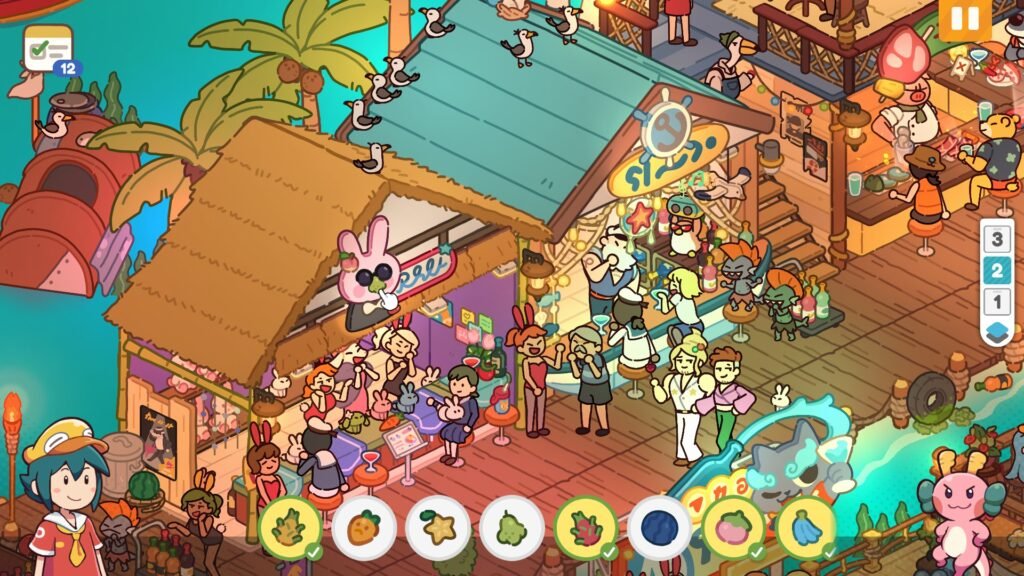Select the green pear item
The image size is (1024, 576).
coord(512,528)
